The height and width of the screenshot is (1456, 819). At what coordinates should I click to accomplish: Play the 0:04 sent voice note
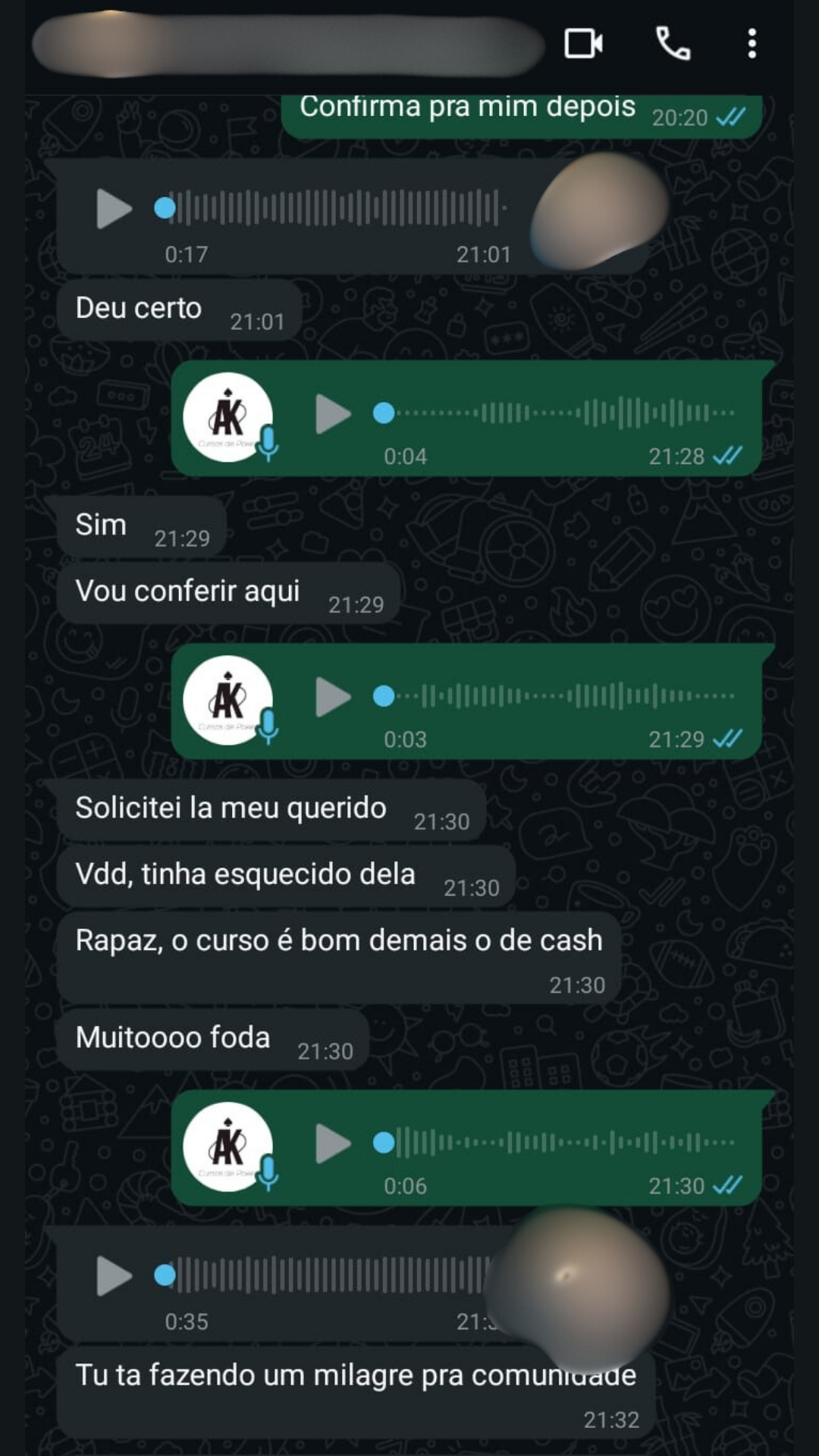point(331,416)
